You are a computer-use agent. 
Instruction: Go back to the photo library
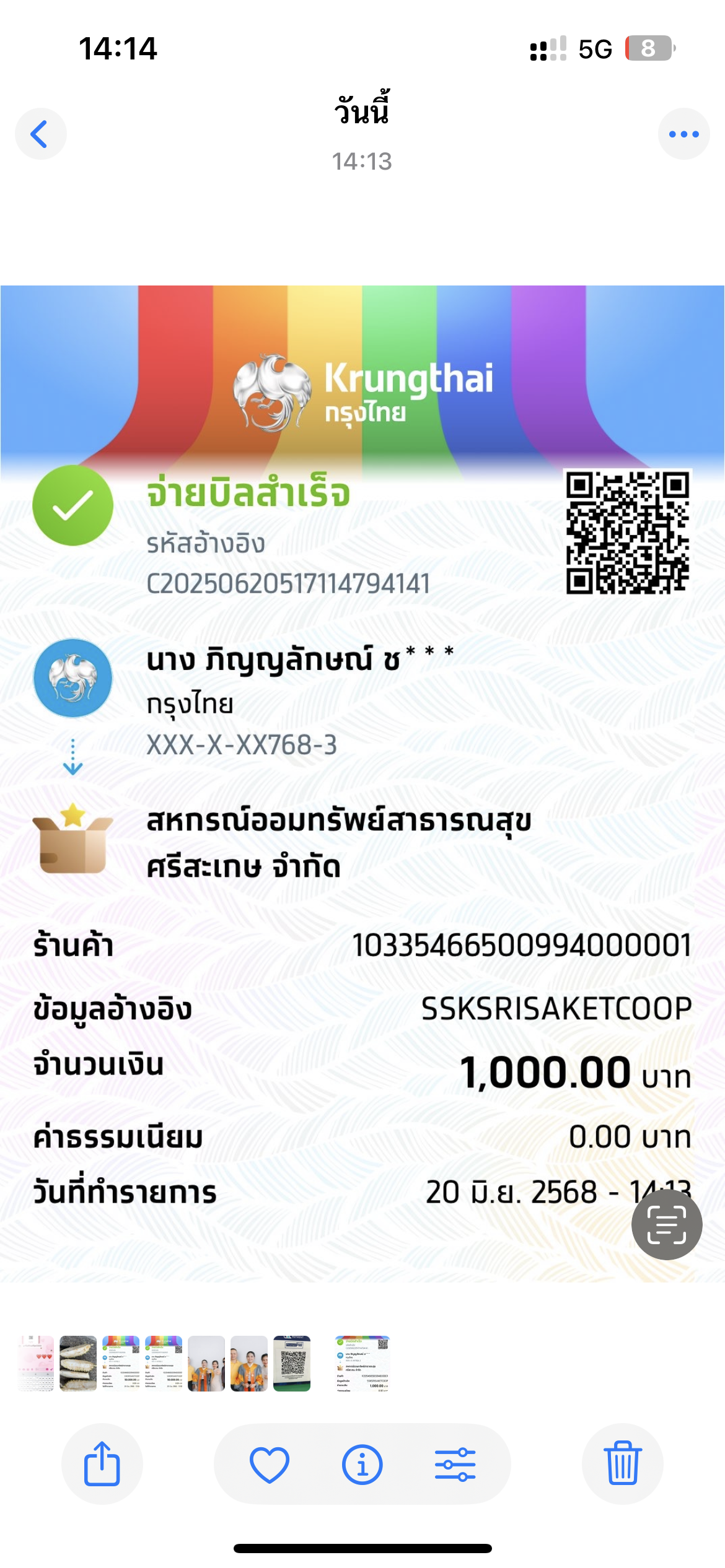41,134
